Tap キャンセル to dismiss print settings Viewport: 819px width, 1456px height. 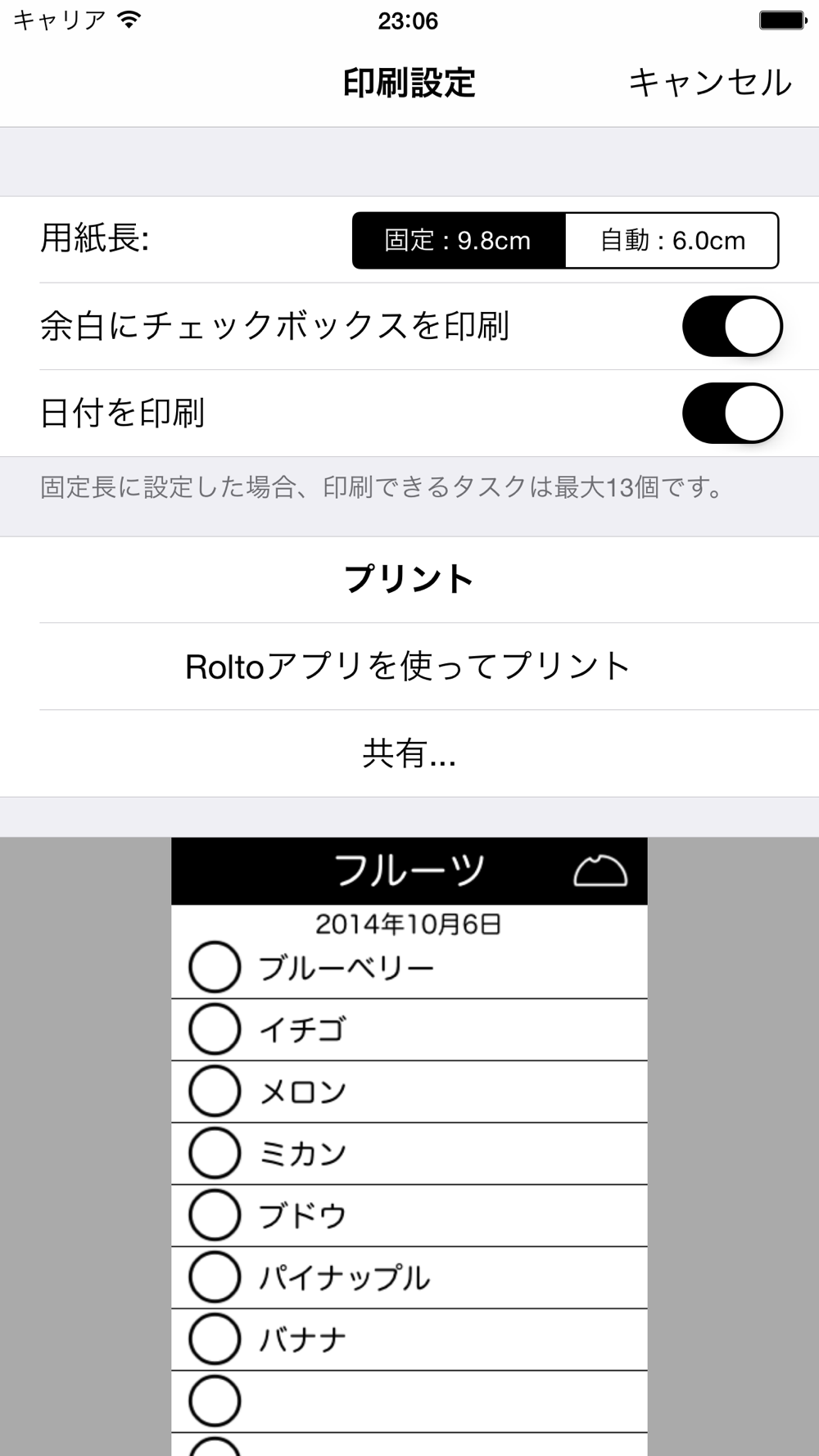(x=710, y=83)
